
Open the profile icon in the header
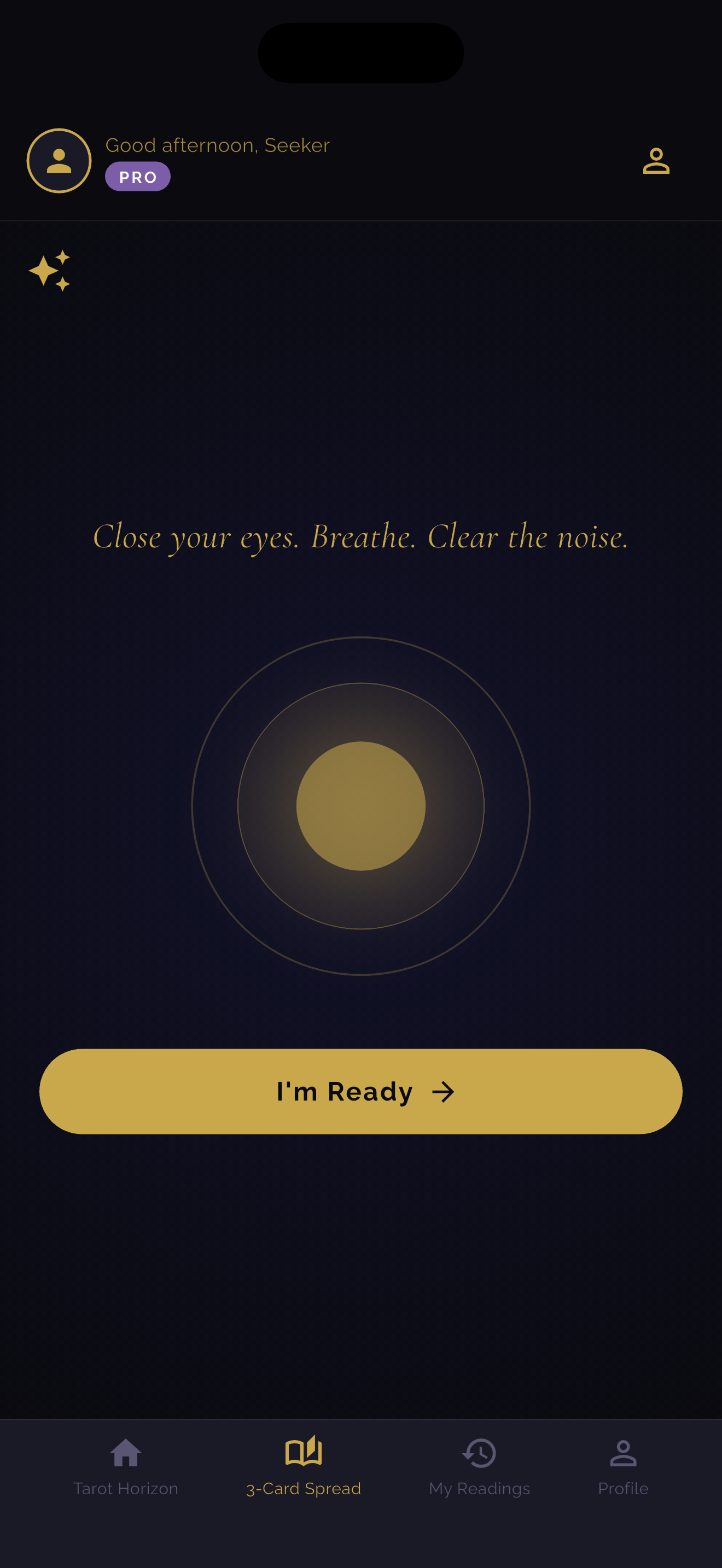(656, 161)
